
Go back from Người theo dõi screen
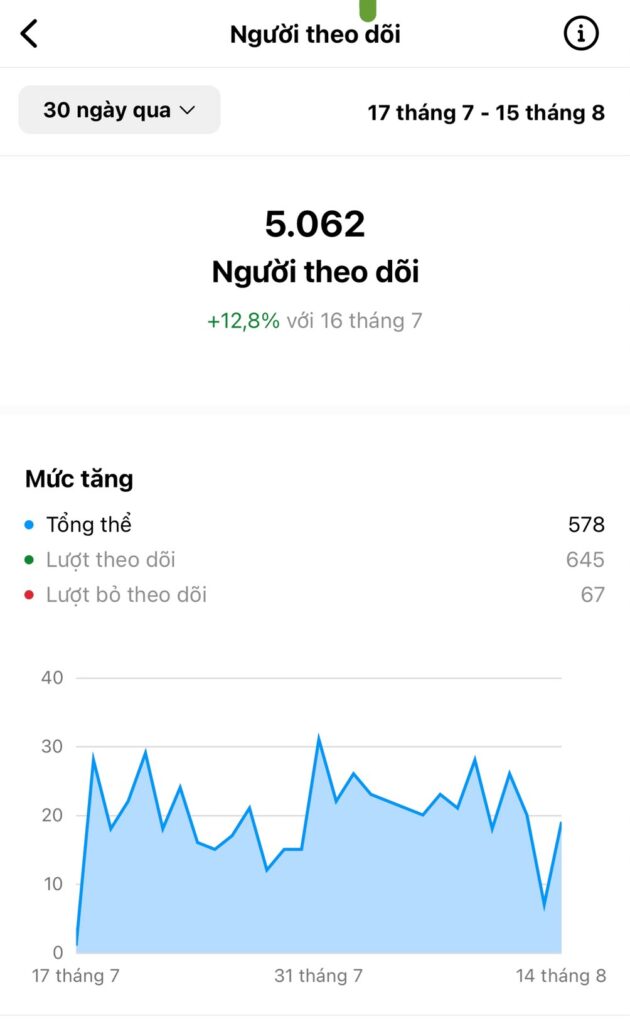pos(30,34)
